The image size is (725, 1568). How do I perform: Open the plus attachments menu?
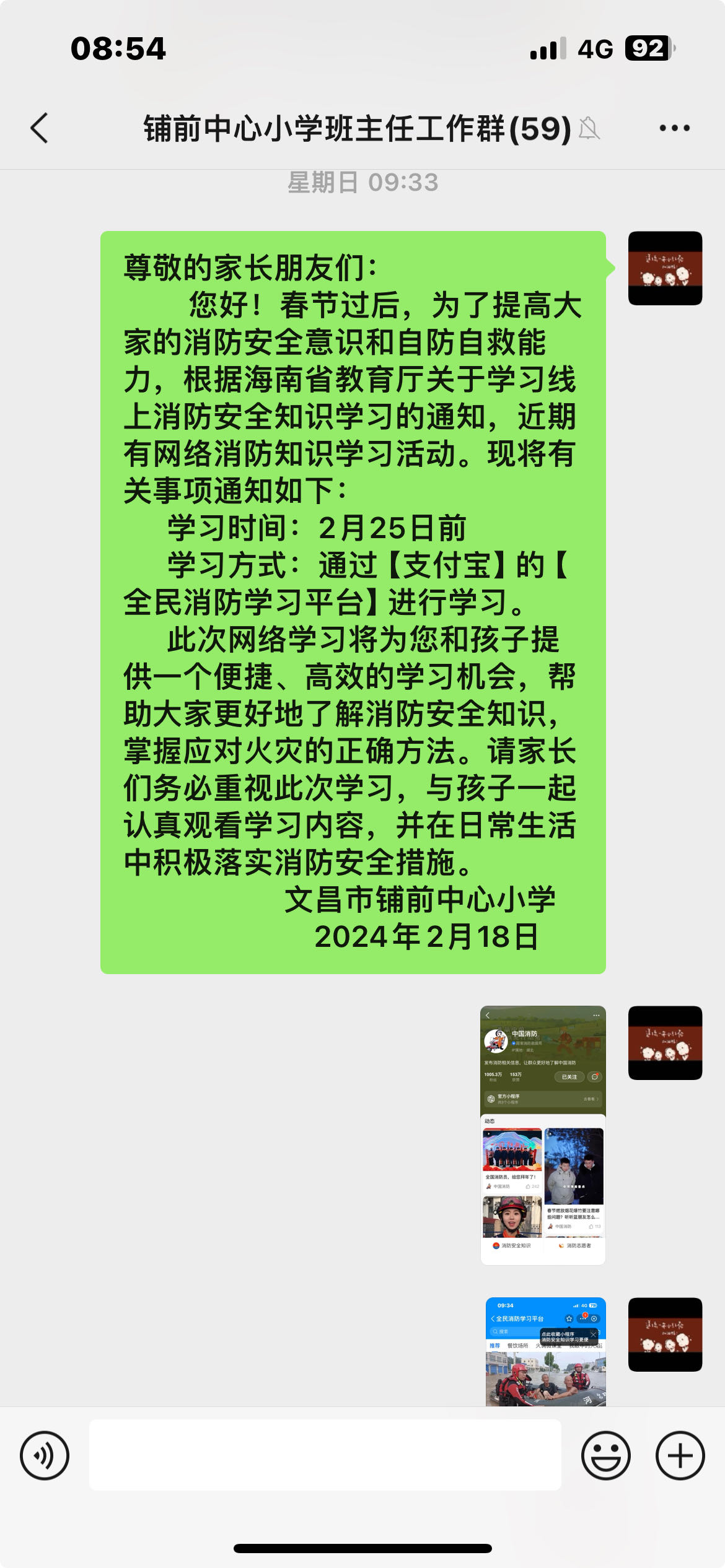(x=680, y=1455)
